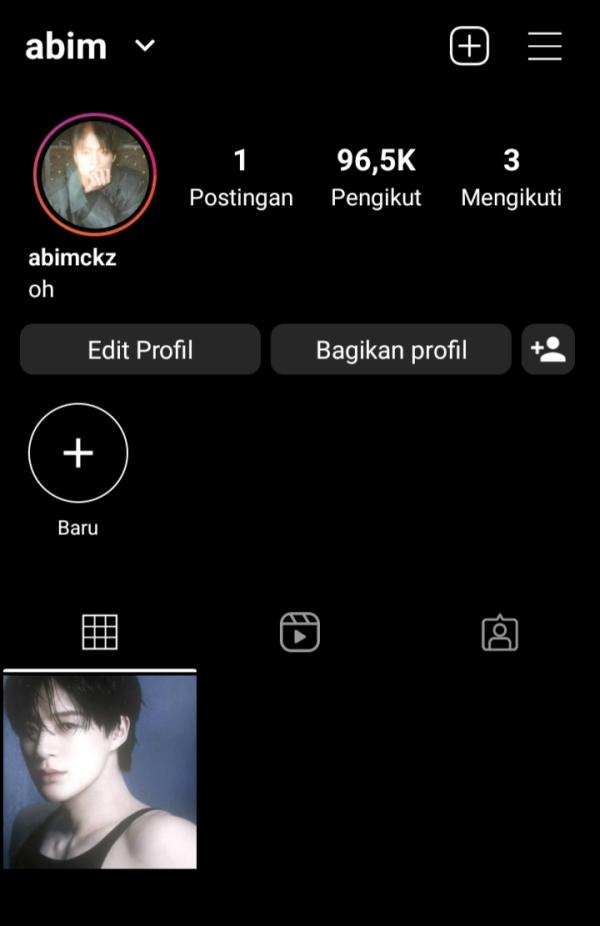The width and height of the screenshot is (600, 926).
Task: Switch to the Reels tab
Action: (299, 633)
